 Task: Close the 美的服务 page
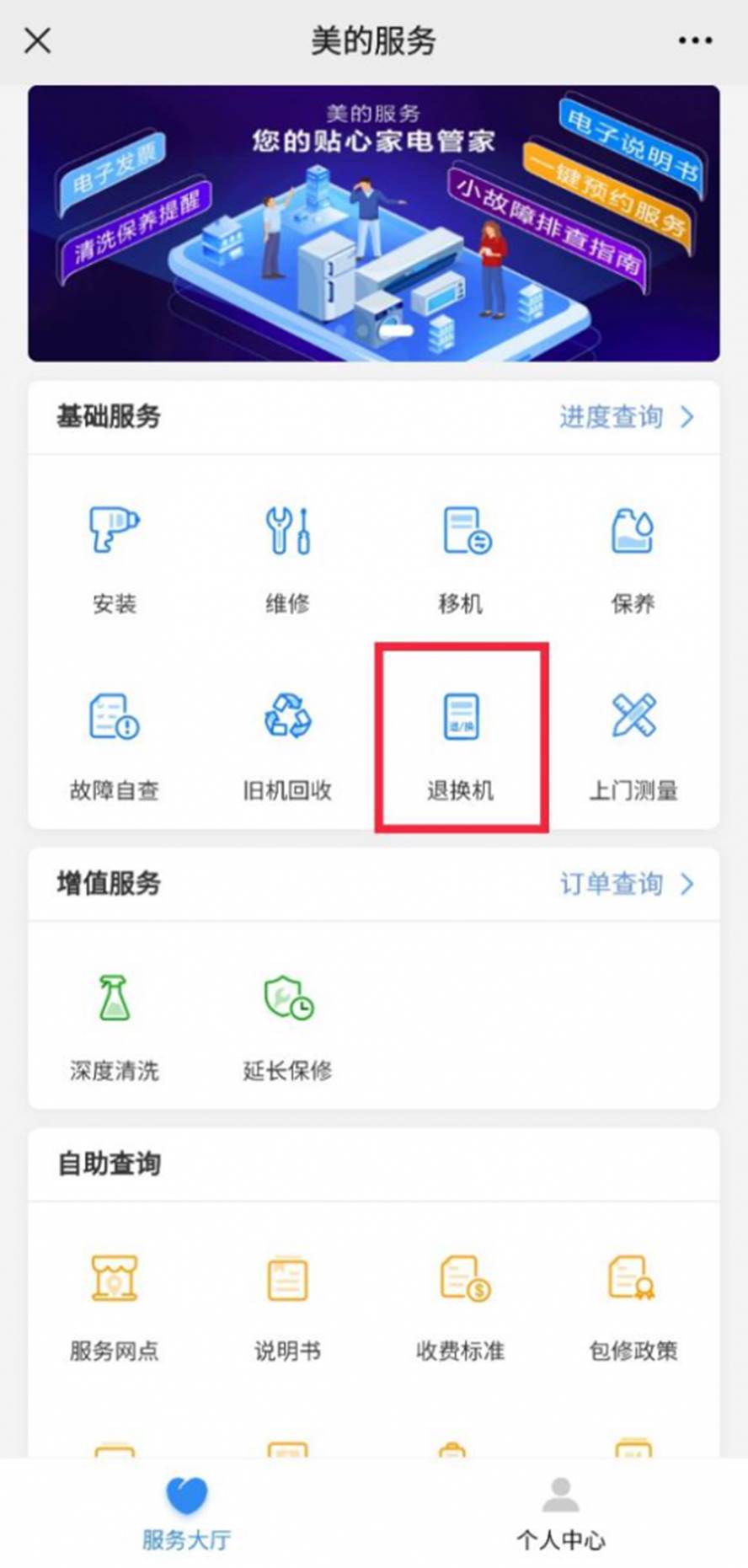coord(38,40)
